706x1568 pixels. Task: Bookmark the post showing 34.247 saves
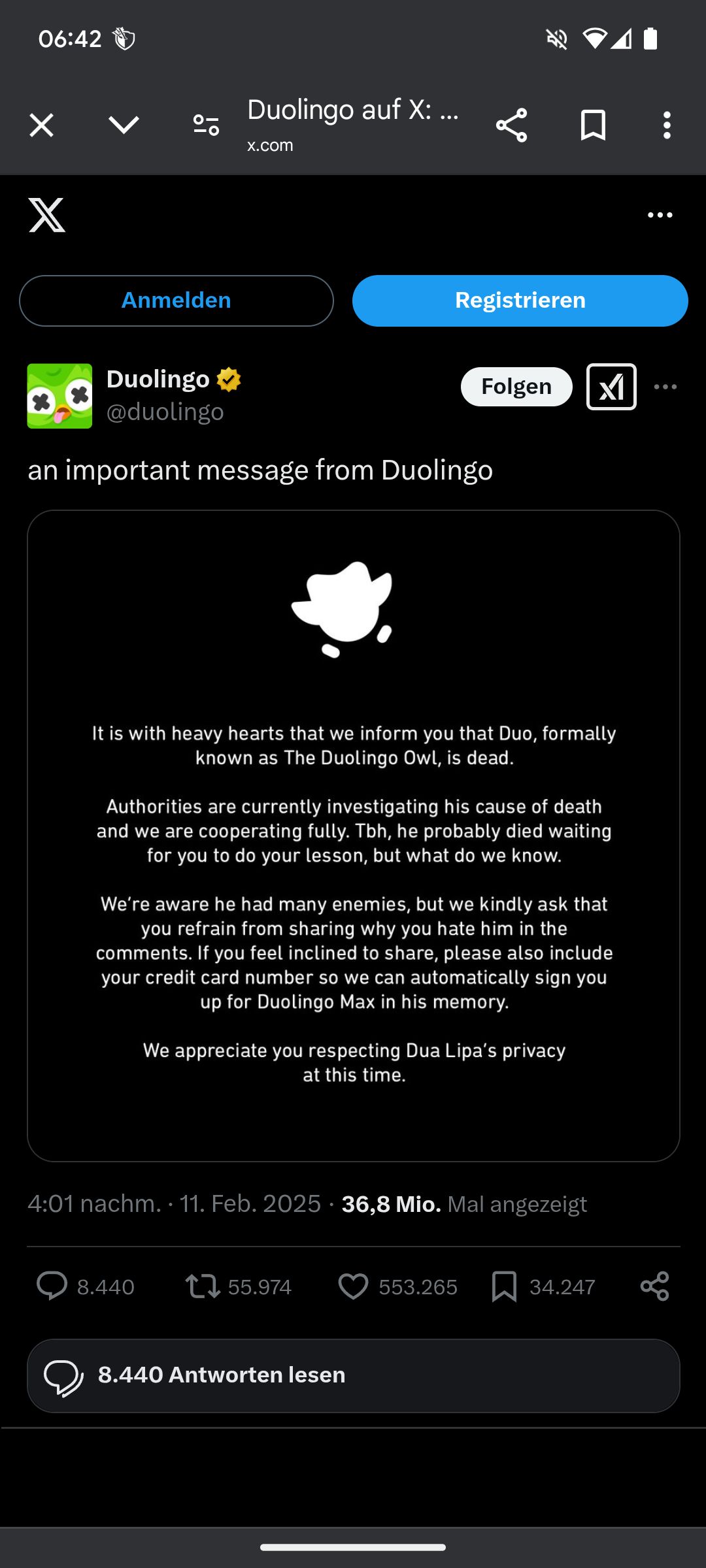tap(504, 1286)
